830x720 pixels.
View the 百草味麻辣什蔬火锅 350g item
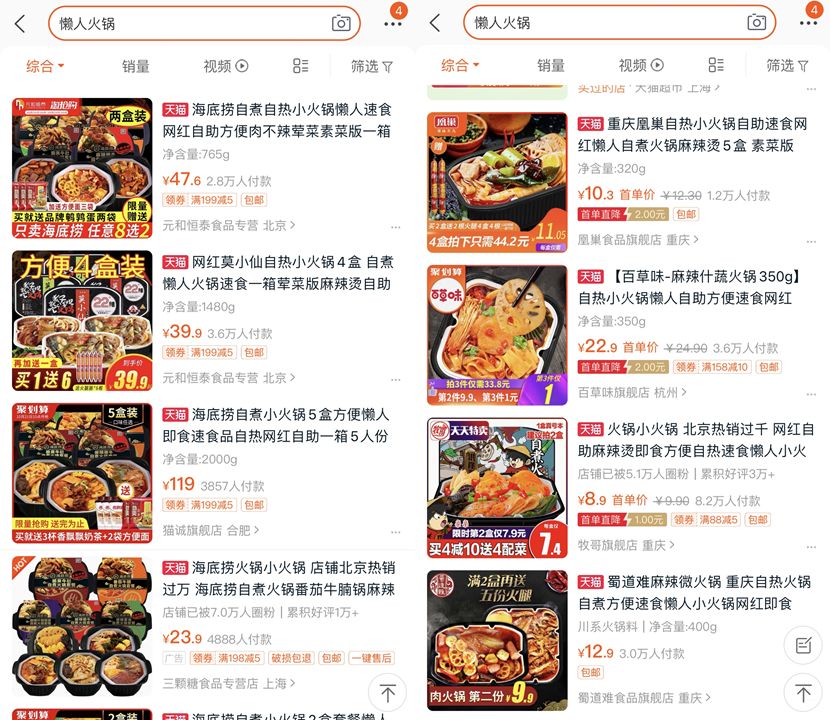pyautogui.click(x=692, y=287)
